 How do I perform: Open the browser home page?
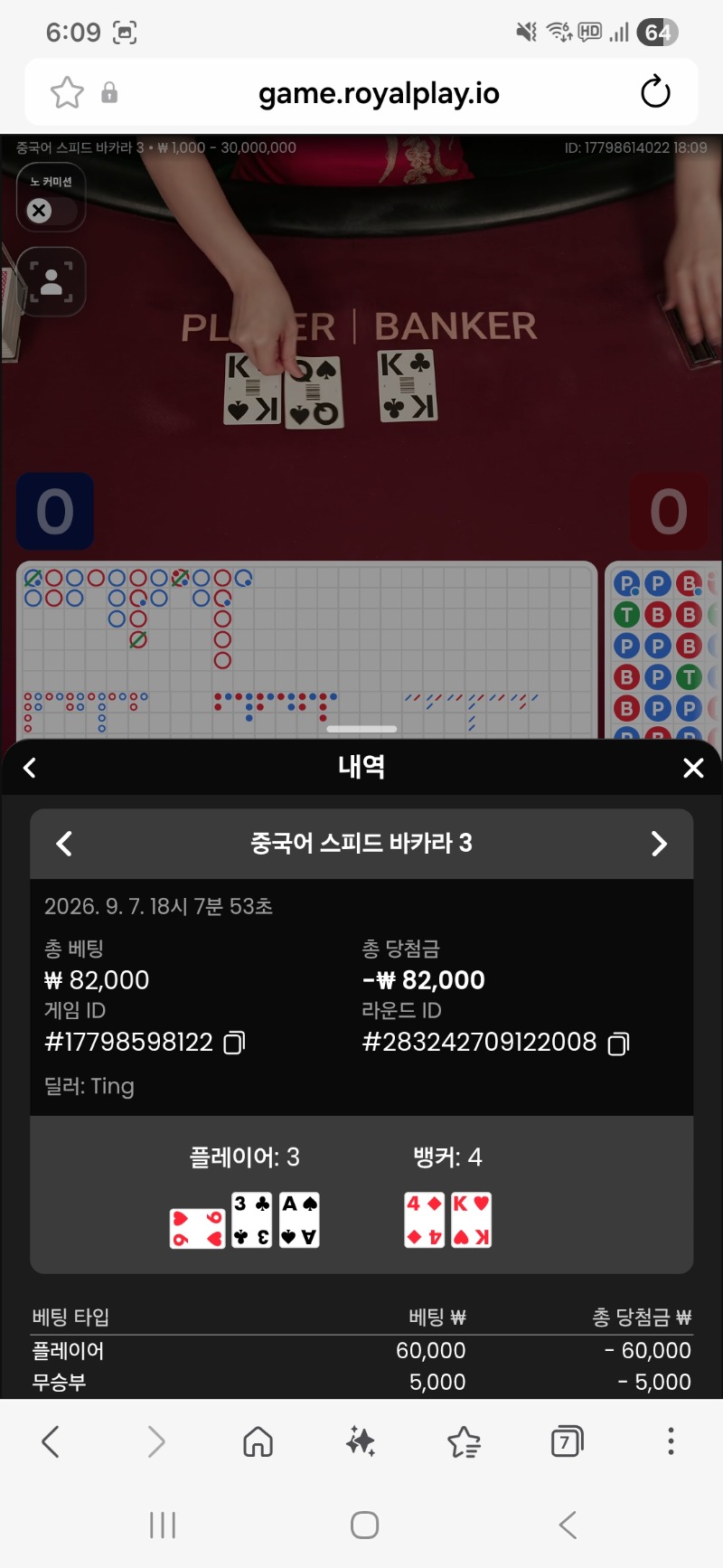tap(258, 1441)
